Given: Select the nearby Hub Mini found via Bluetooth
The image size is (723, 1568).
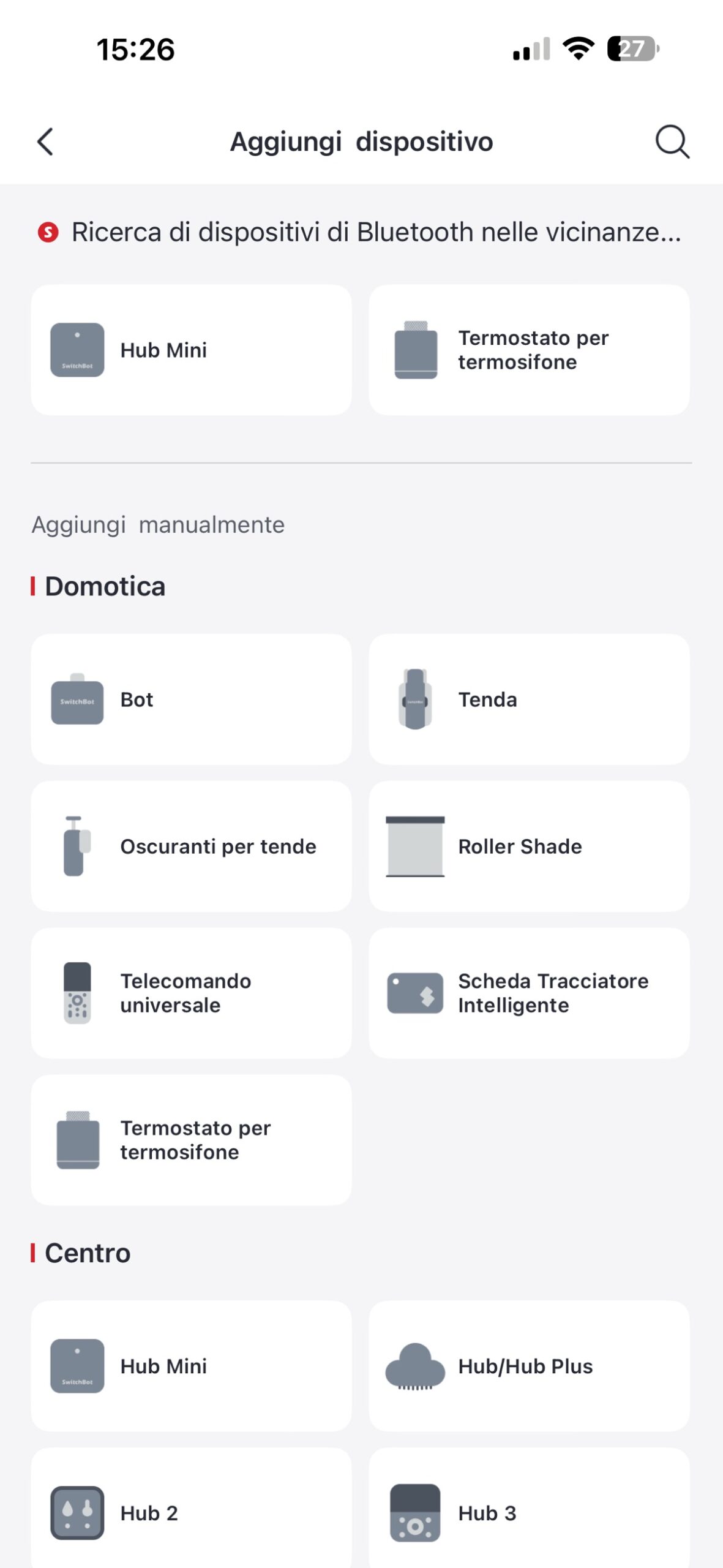Looking at the screenshot, I should tap(191, 350).
